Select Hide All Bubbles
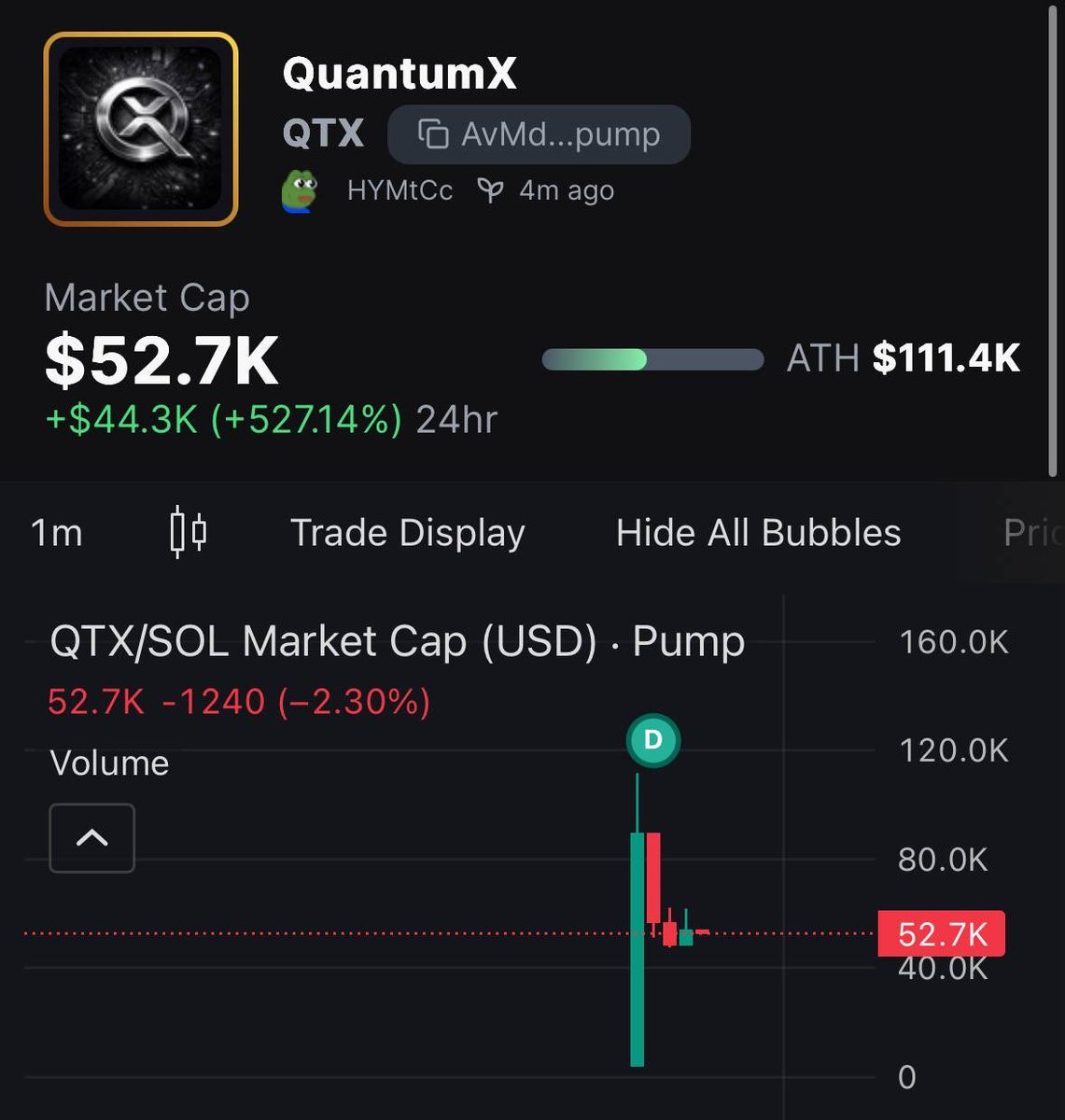This screenshot has width=1065, height=1120. tap(758, 533)
